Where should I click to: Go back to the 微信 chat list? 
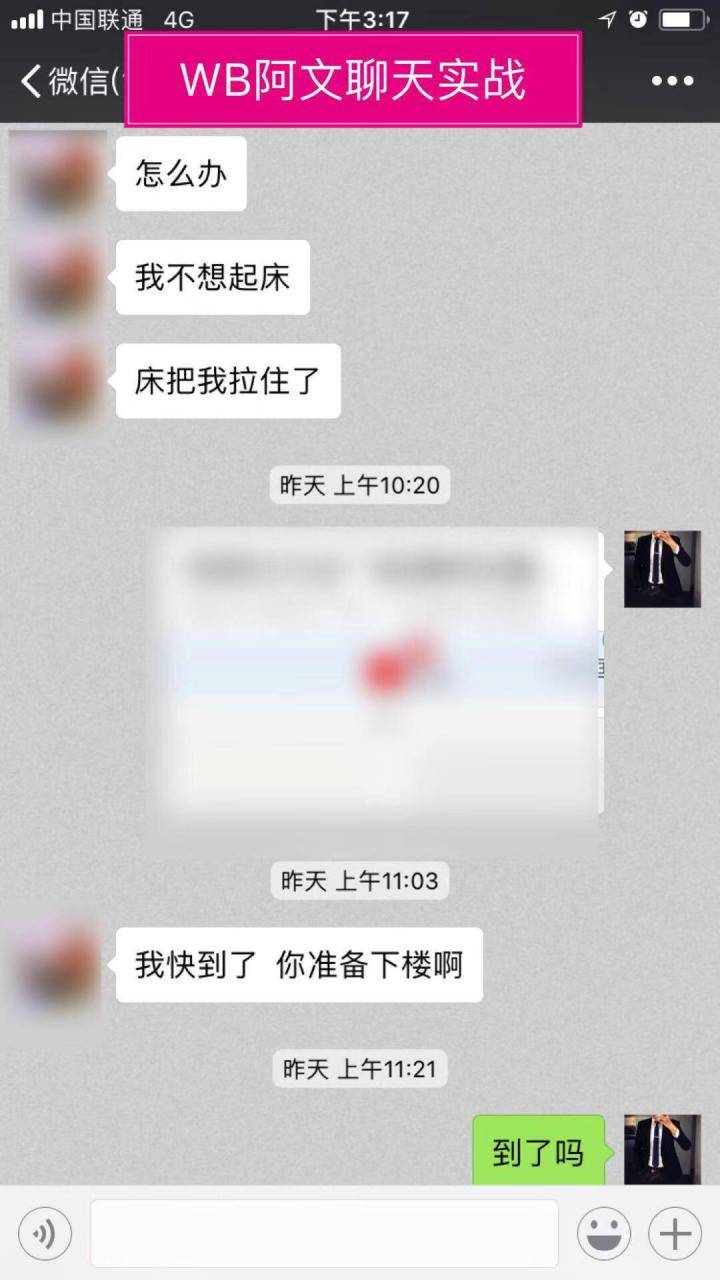point(60,82)
